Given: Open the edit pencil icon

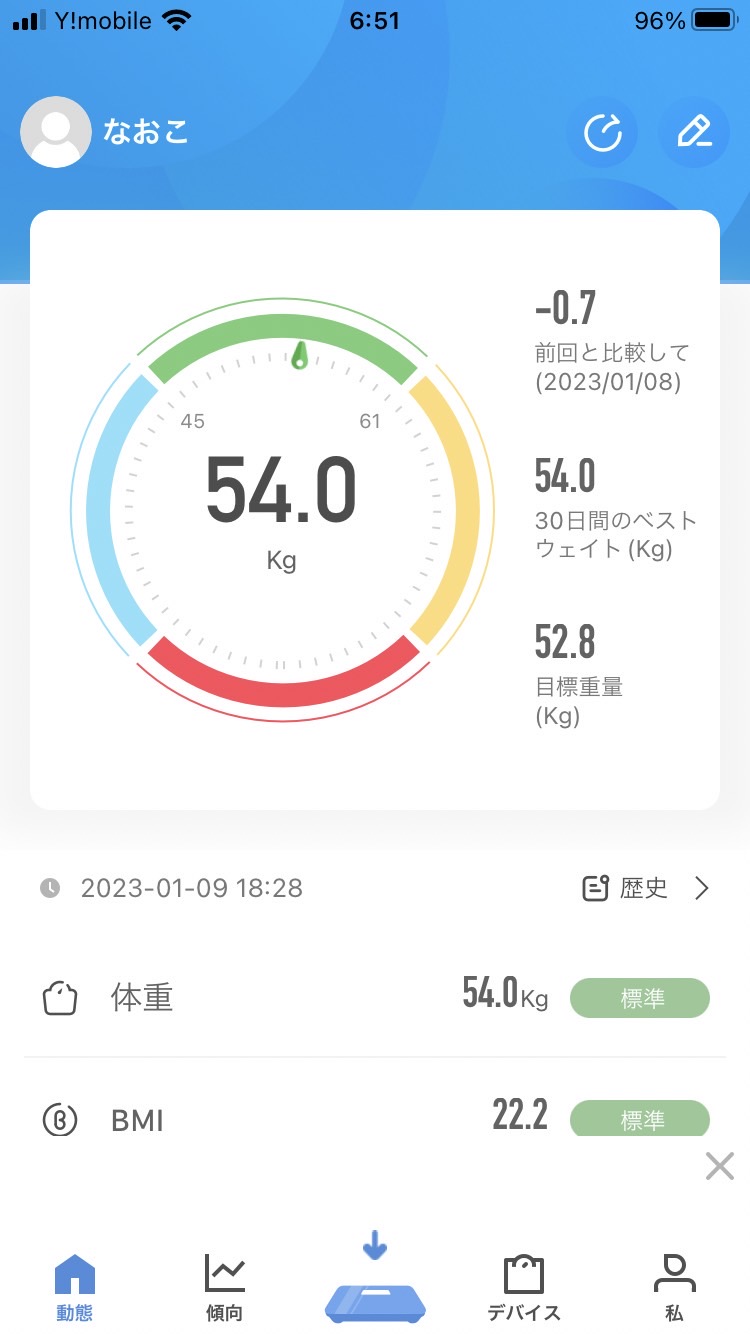Looking at the screenshot, I should tap(694, 132).
